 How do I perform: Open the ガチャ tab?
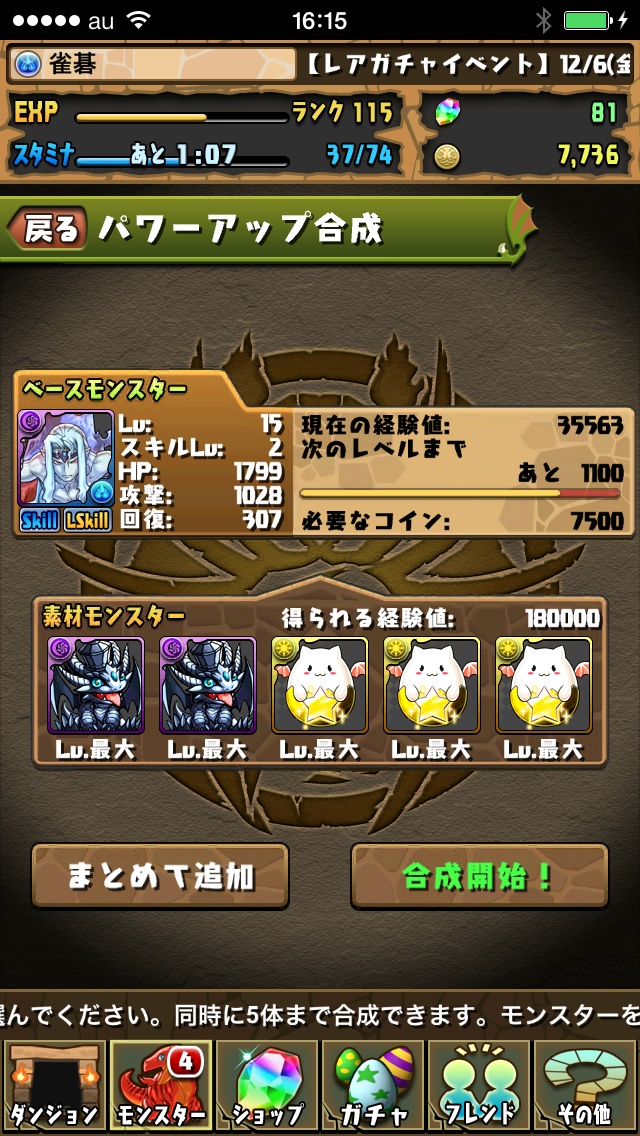click(373, 1086)
